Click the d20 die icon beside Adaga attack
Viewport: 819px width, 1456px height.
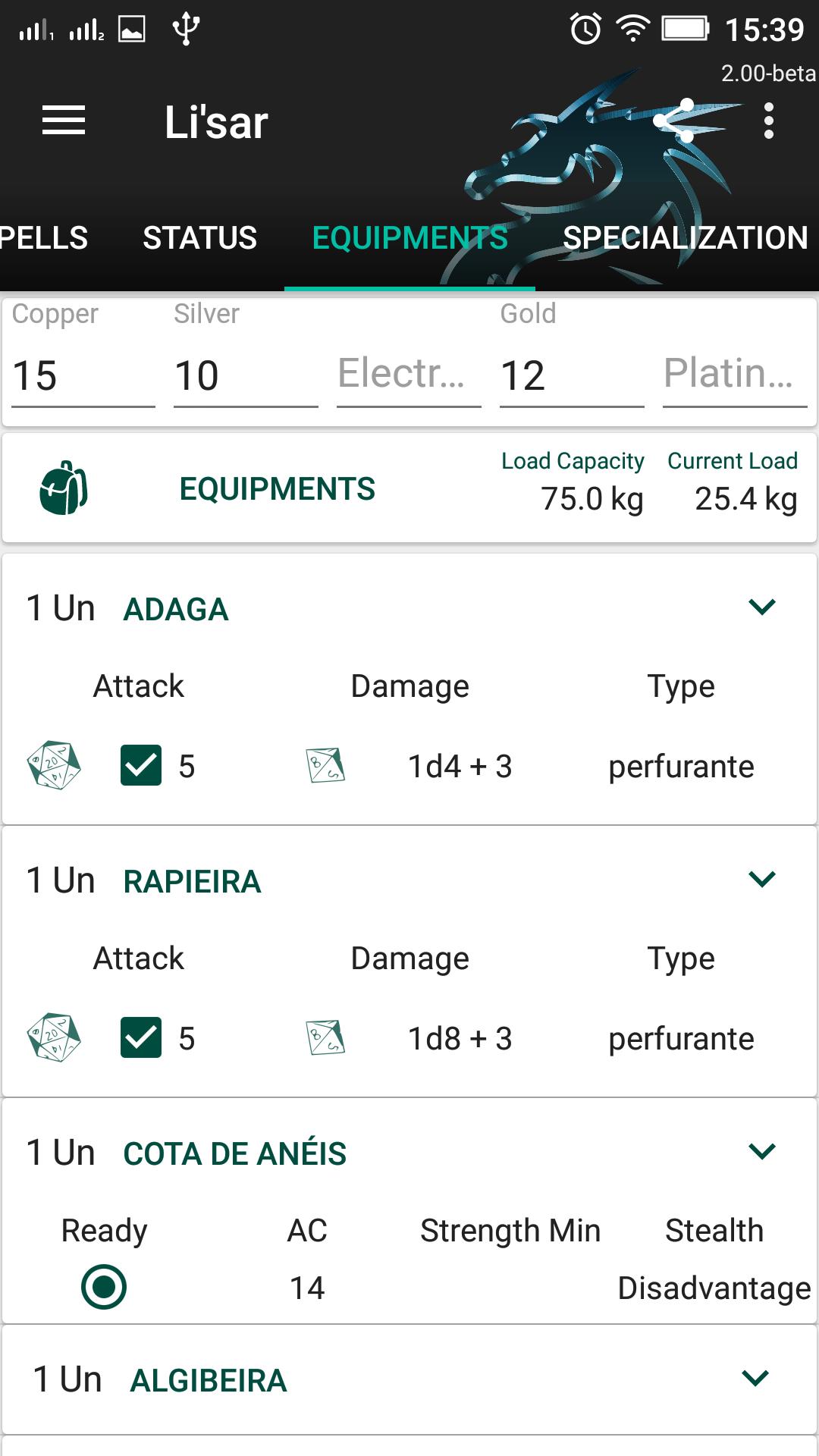click(54, 766)
